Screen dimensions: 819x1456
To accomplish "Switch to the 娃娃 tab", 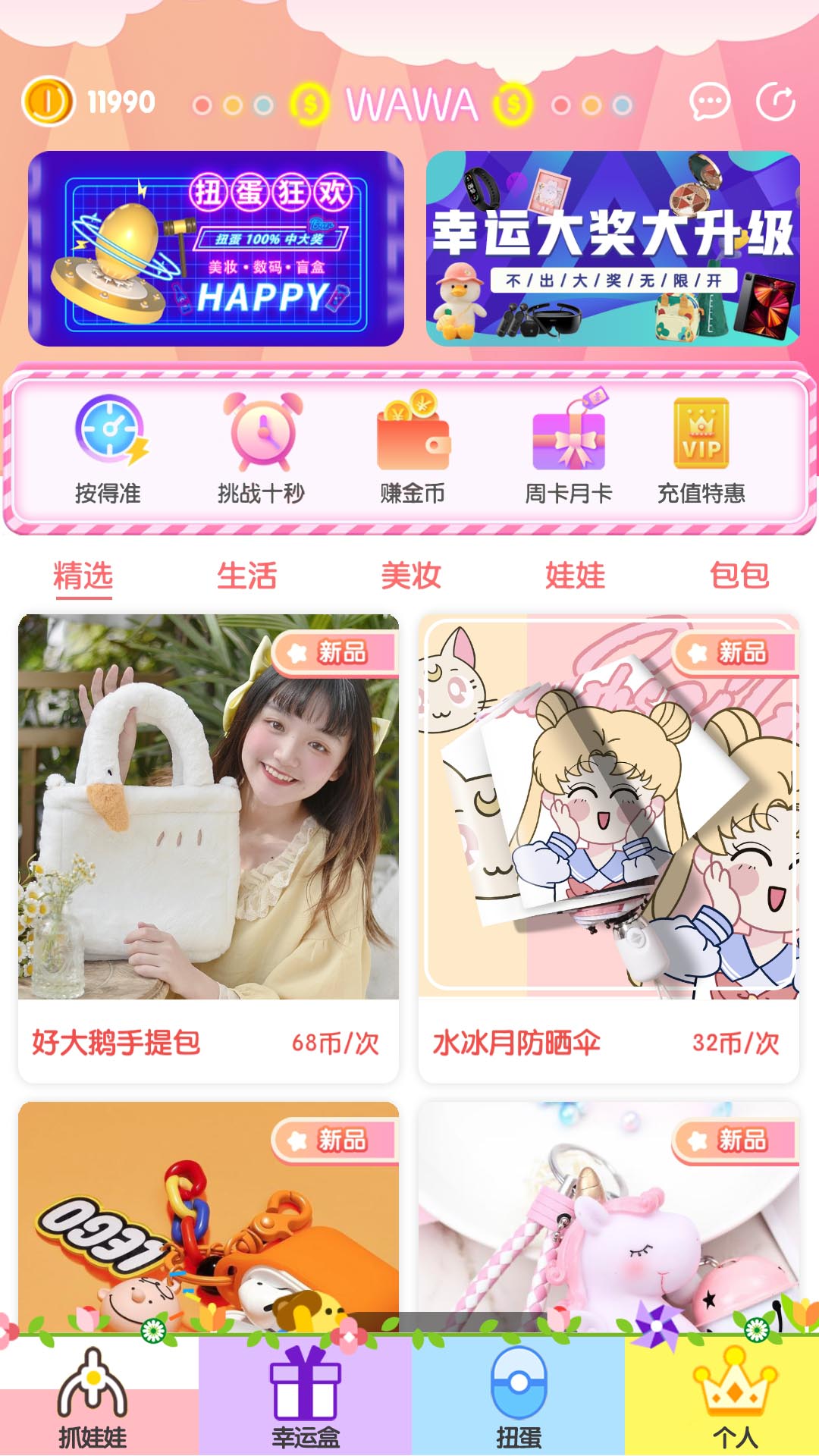I will point(576,576).
